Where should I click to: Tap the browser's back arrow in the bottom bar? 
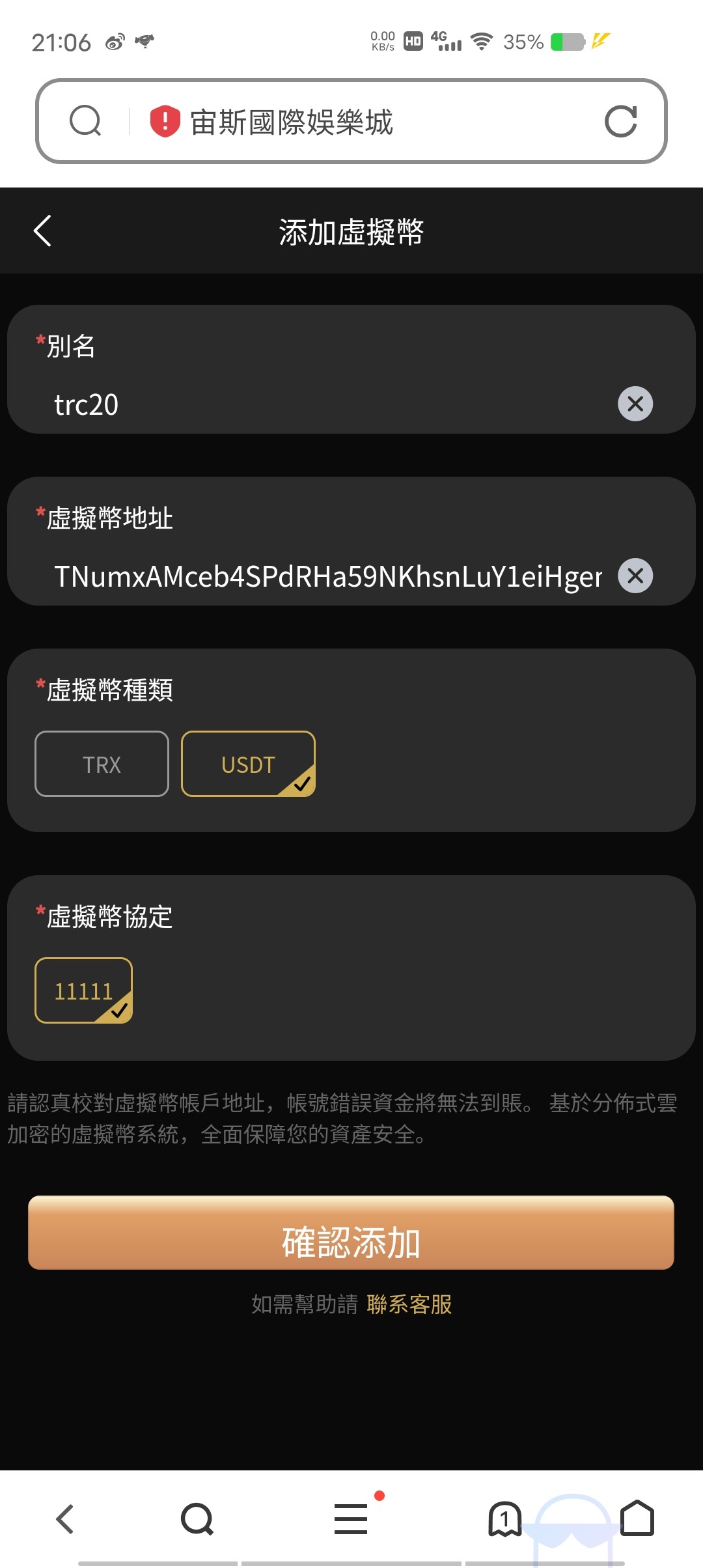pos(65,1519)
